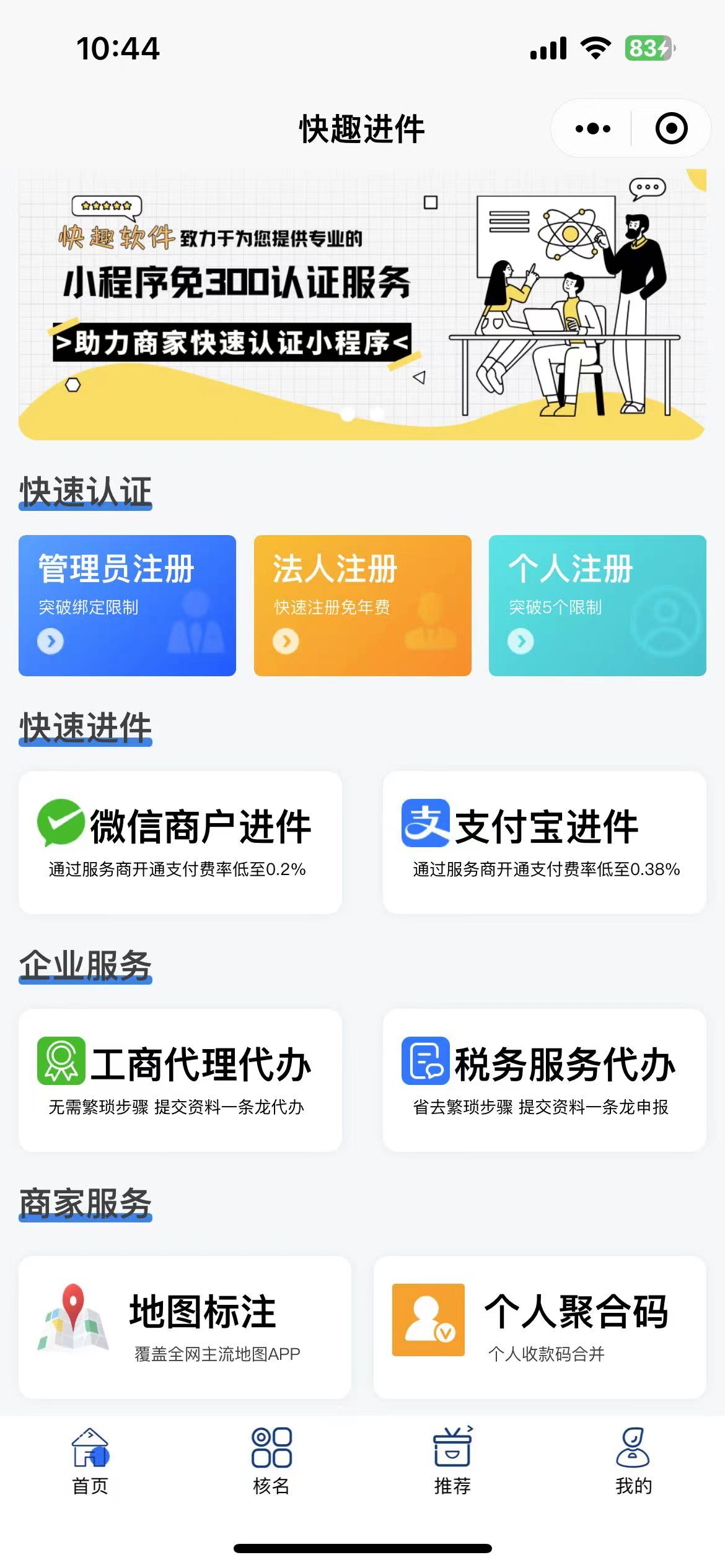The width and height of the screenshot is (725, 1568).
Task: Select the 法人注册 card
Action: pyautogui.click(x=362, y=605)
